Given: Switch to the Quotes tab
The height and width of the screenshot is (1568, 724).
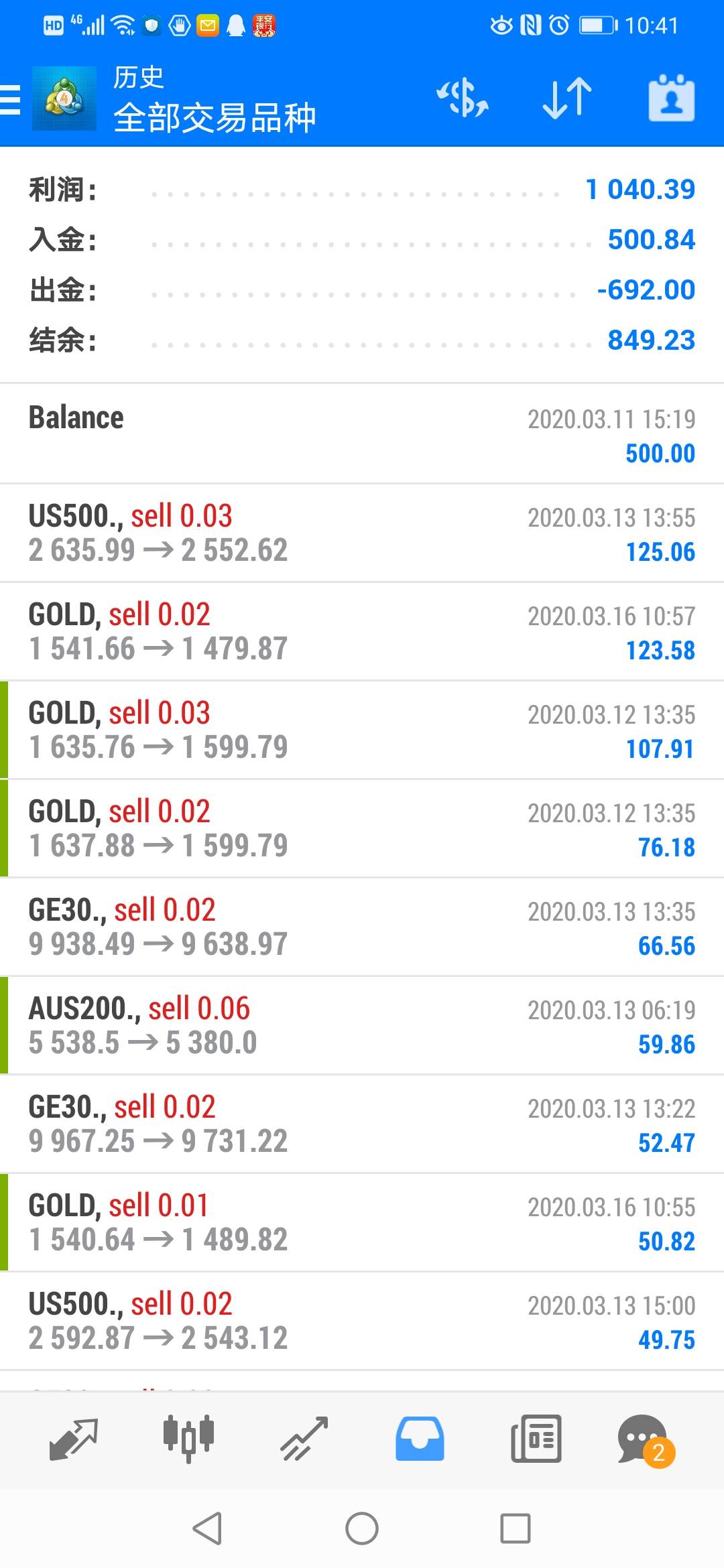Looking at the screenshot, I should pyautogui.click(x=74, y=1439).
